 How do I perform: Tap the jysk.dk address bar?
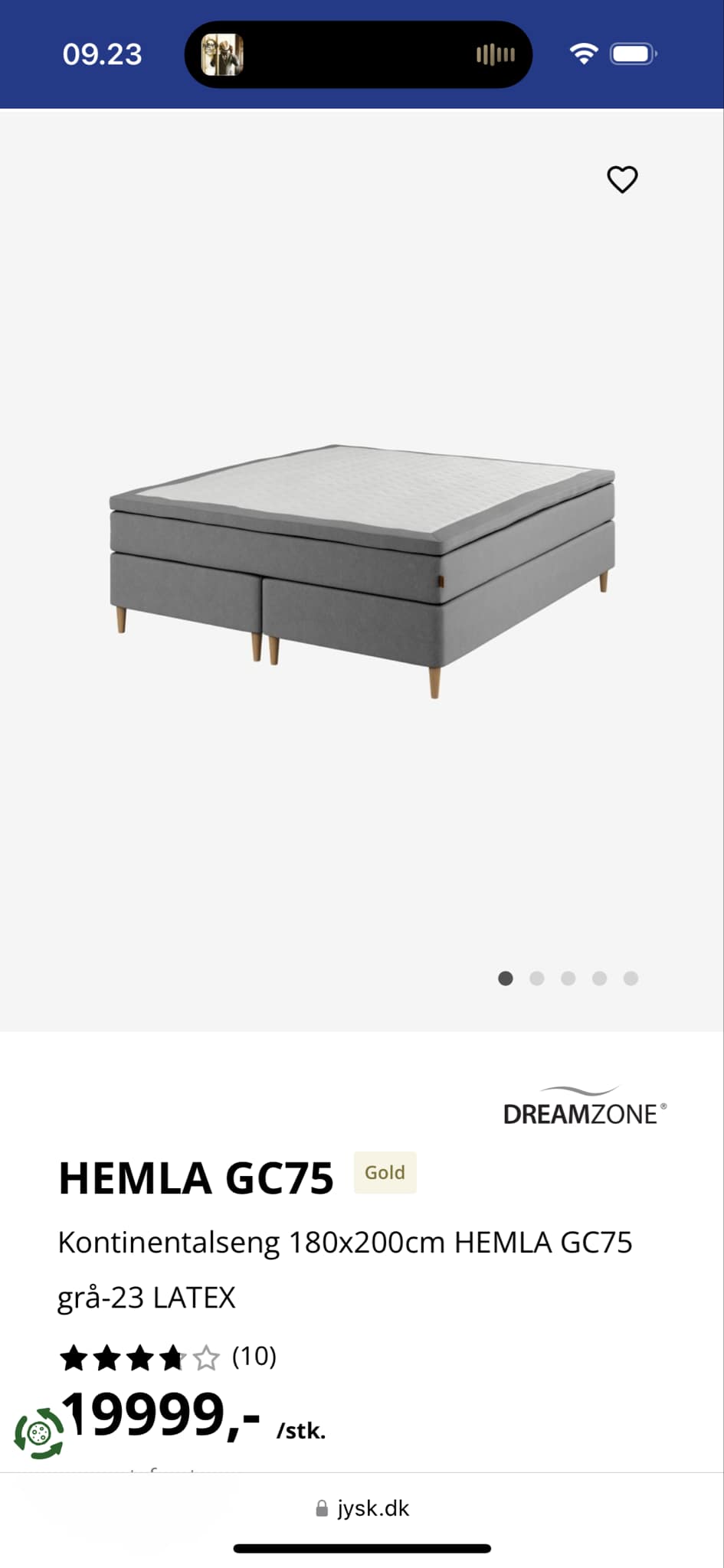(x=362, y=1508)
